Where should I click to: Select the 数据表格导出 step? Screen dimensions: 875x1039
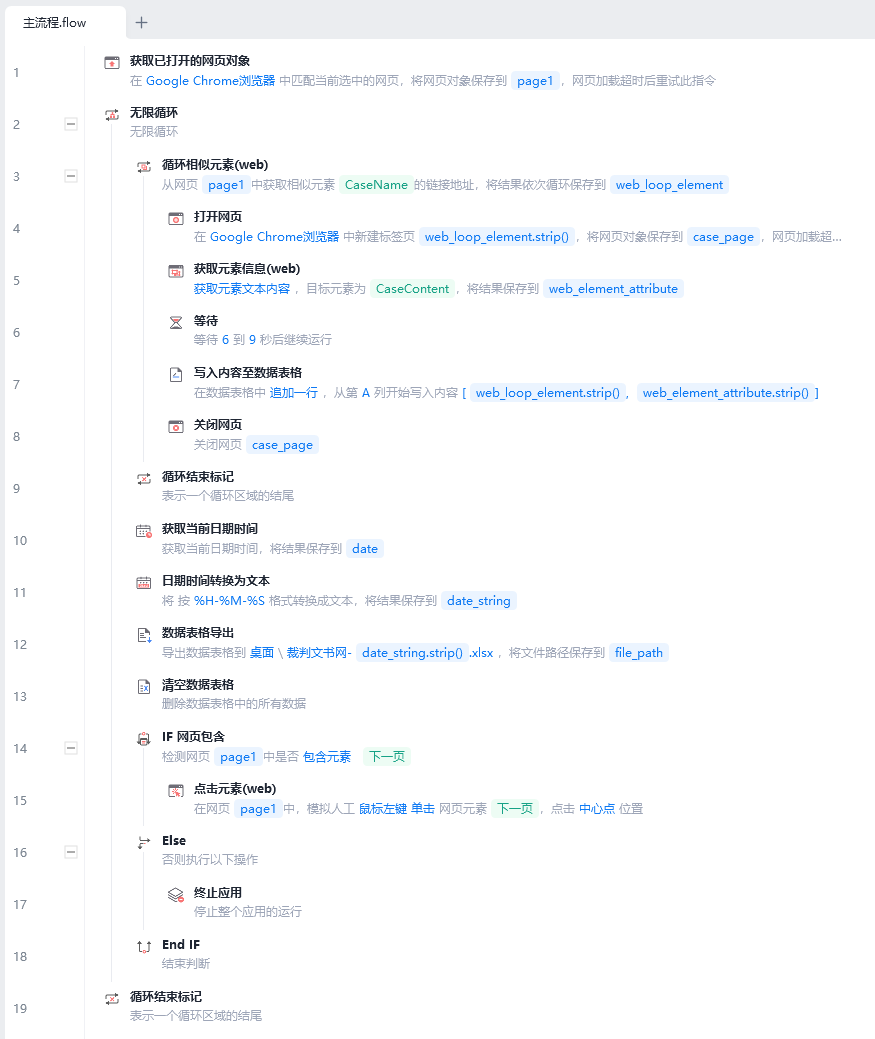coord(198,633)
